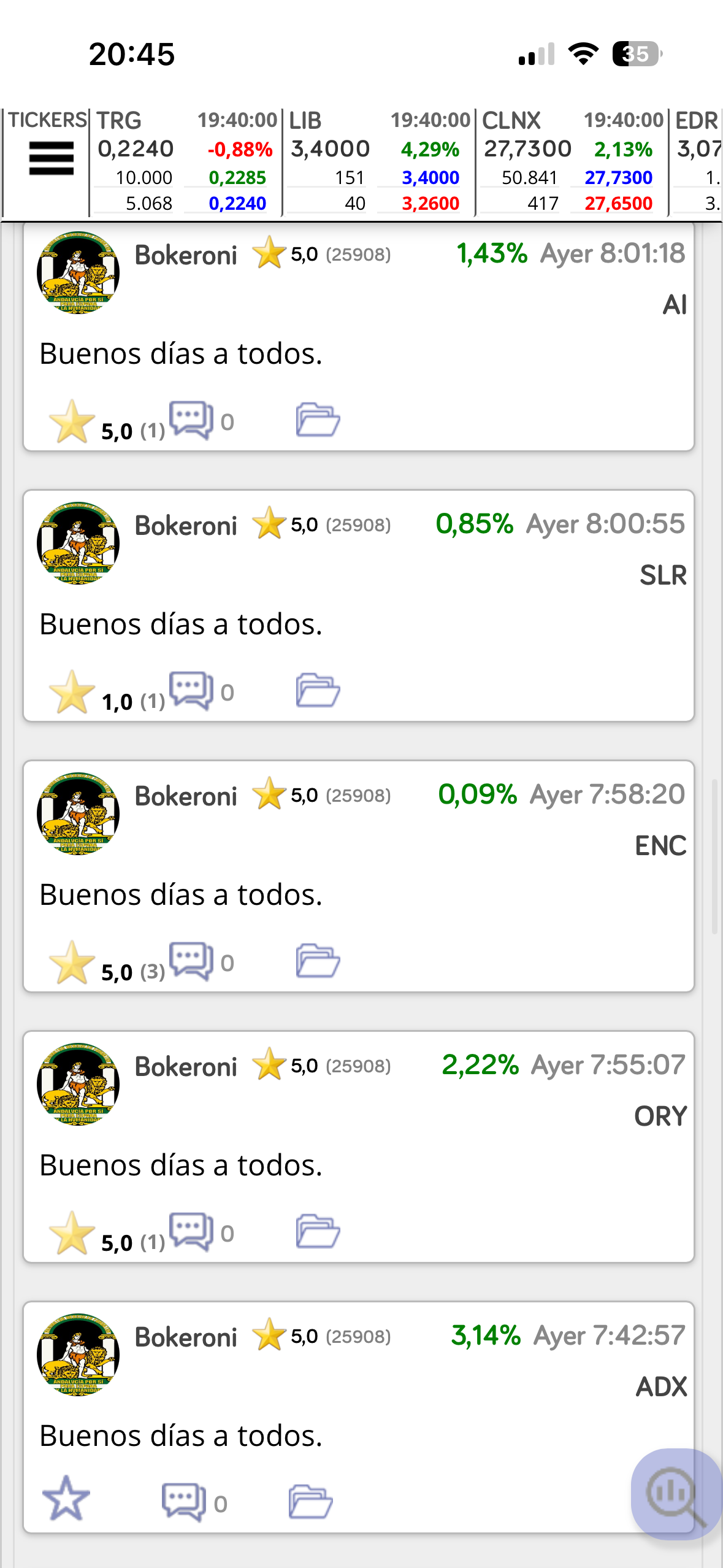
Task: Click the TICKERS header label
Action: [47, 120]
